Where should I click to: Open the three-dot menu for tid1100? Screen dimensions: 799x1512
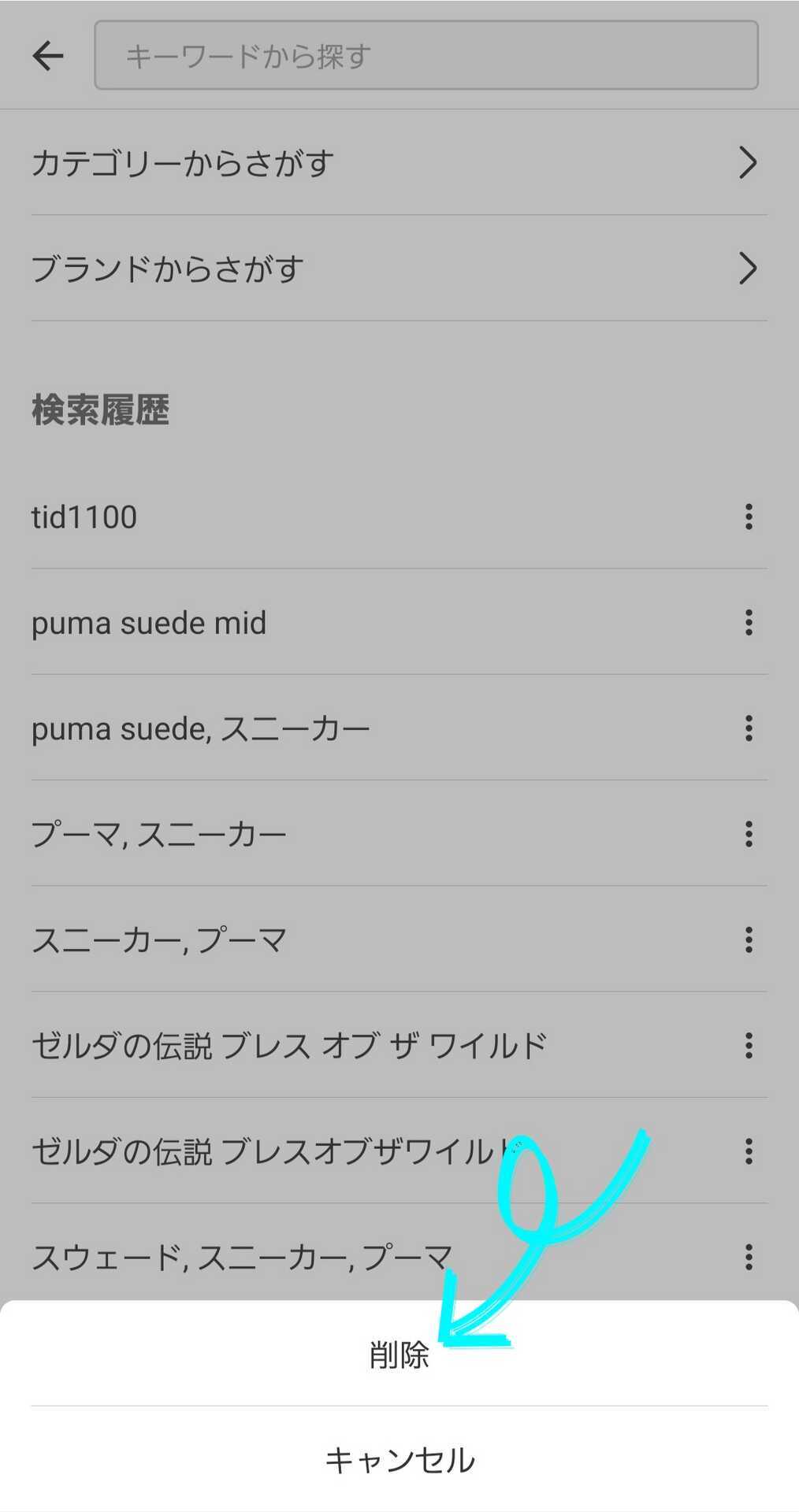(x=749, y=517)
